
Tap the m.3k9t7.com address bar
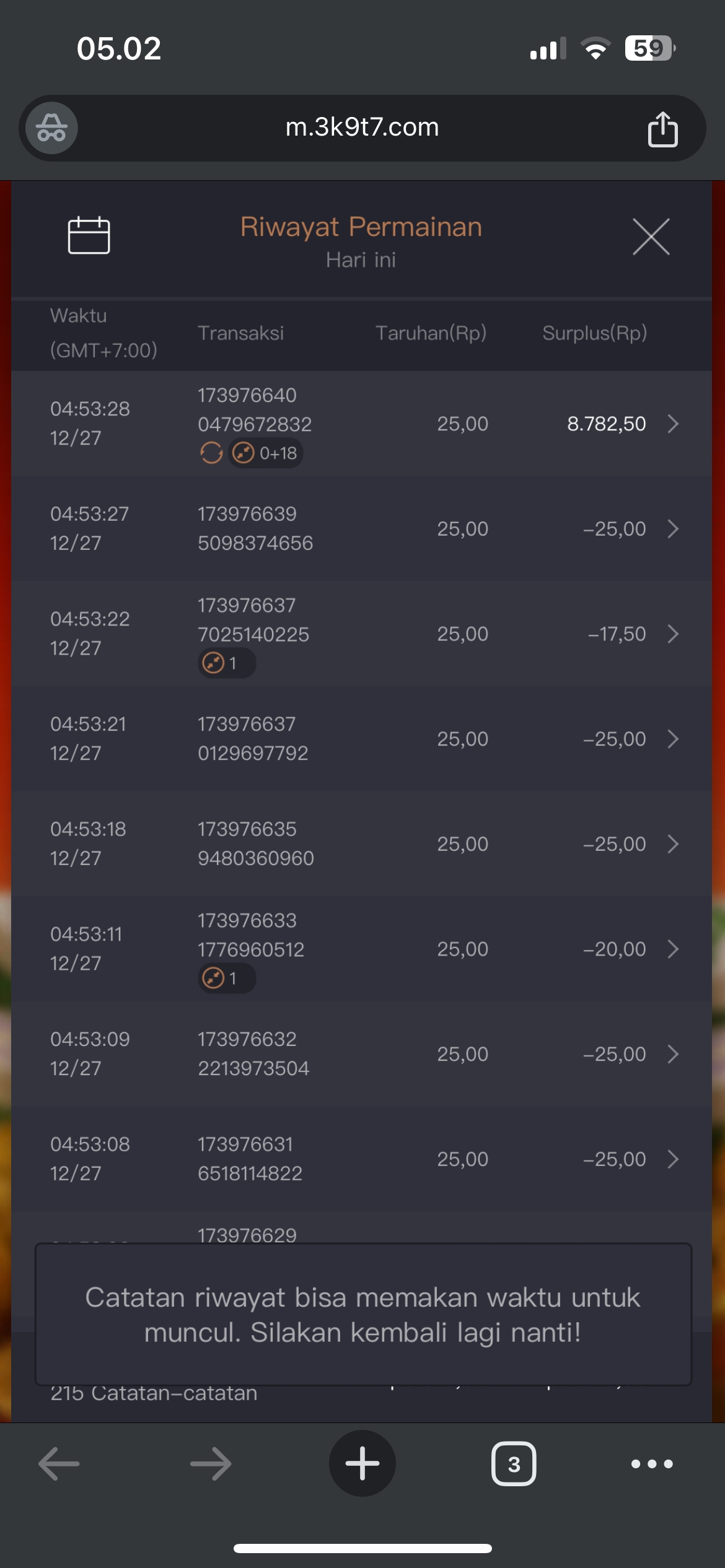362,128
